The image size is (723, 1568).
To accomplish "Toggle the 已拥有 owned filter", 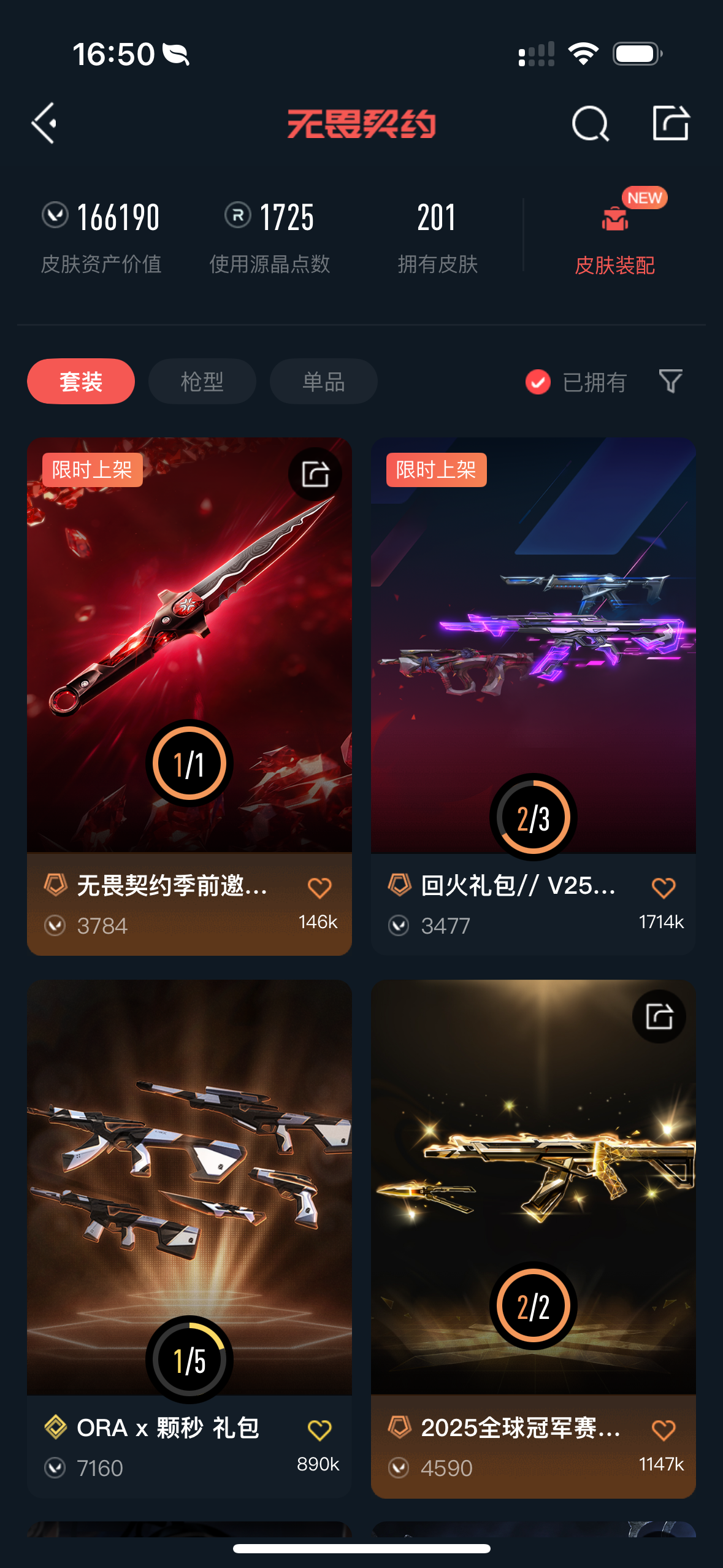I will pyautogui.click(x=576, y=382).
